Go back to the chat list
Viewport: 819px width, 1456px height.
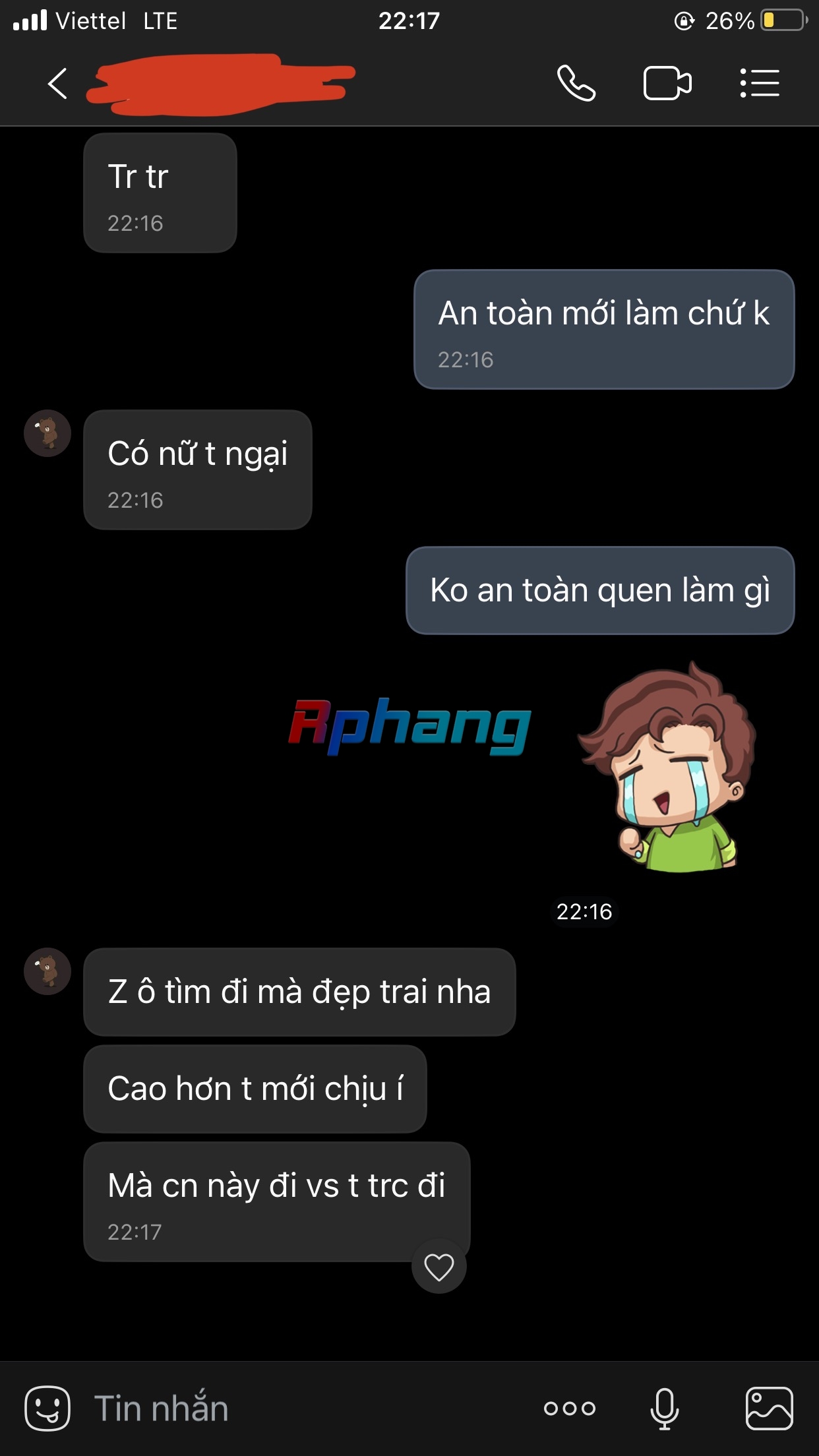tap(58, 84)
